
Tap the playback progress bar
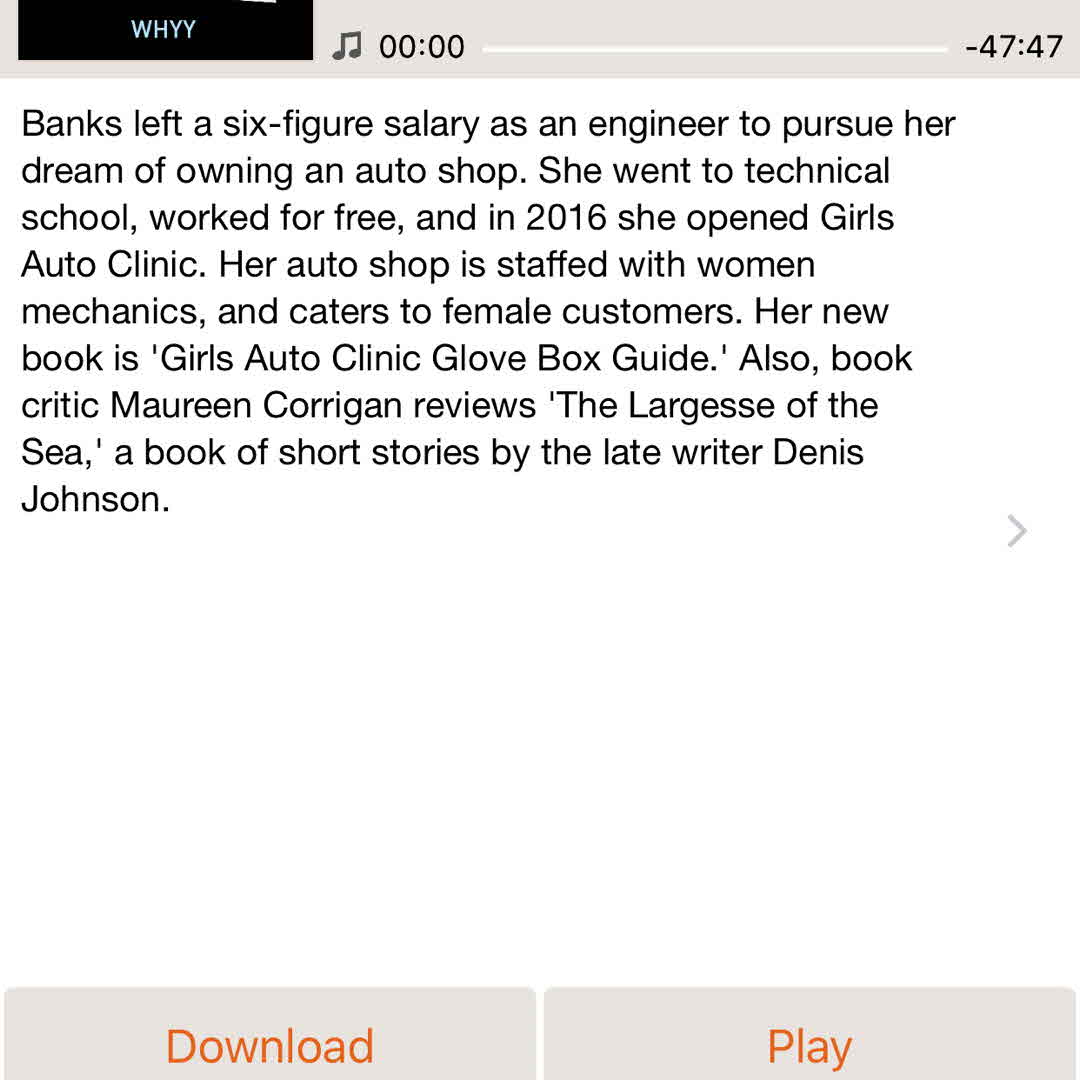tap(714, 47)
